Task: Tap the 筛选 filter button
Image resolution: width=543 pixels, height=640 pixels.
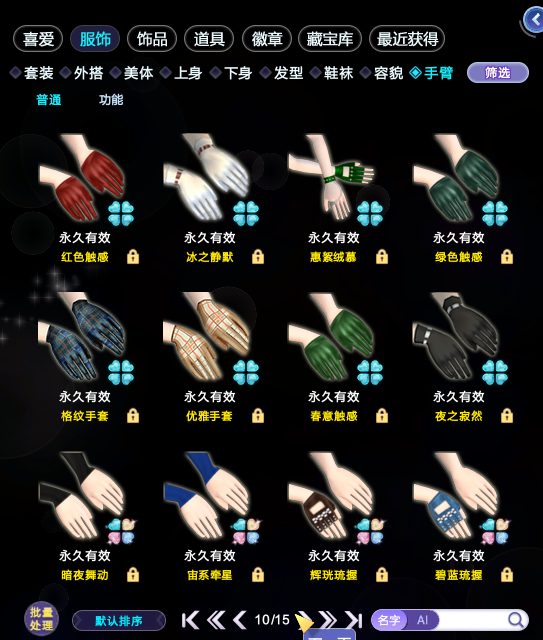Action: coord(498,73)
